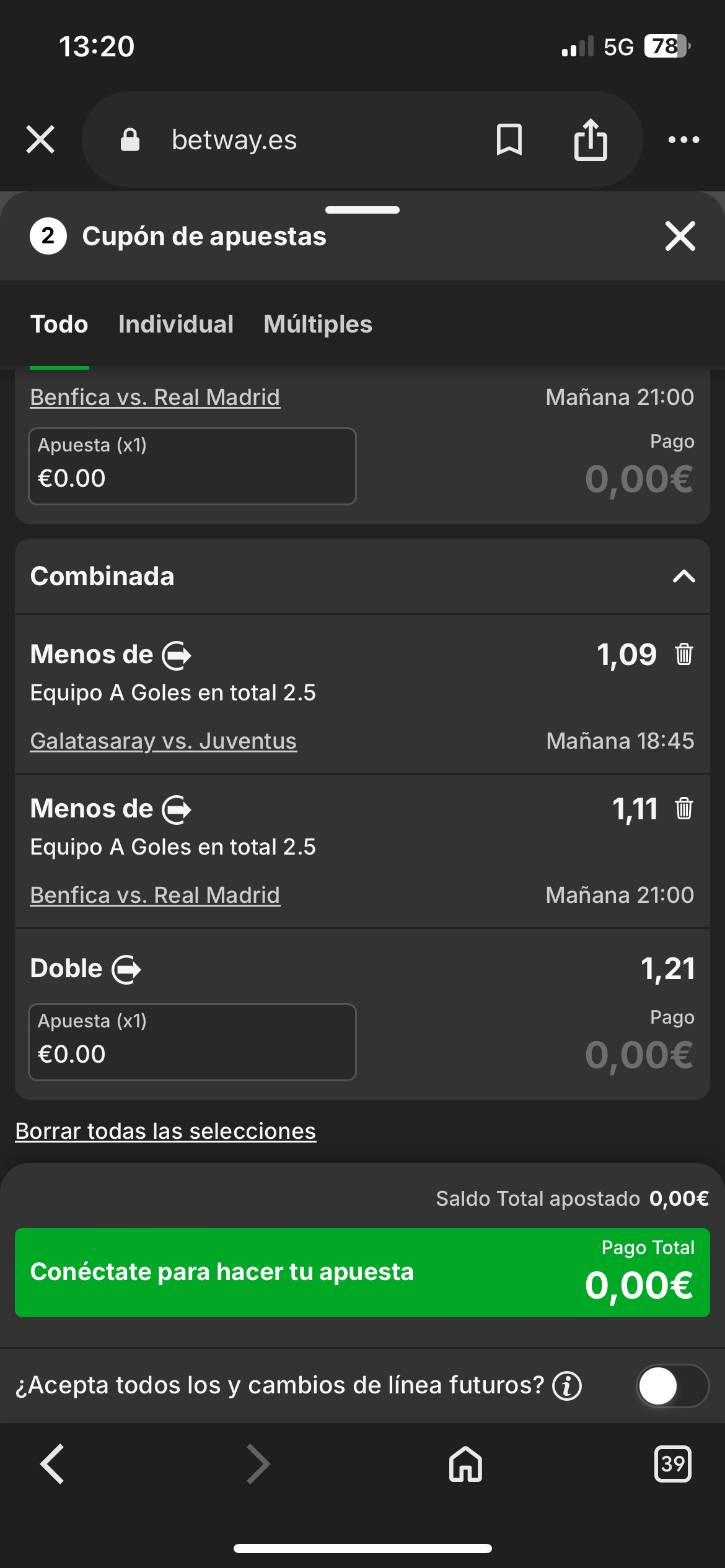The width and height of the screenshot is (725, 1568).
Task: Open the 39 open tabs view
Action: click(x=672, y=1464)
